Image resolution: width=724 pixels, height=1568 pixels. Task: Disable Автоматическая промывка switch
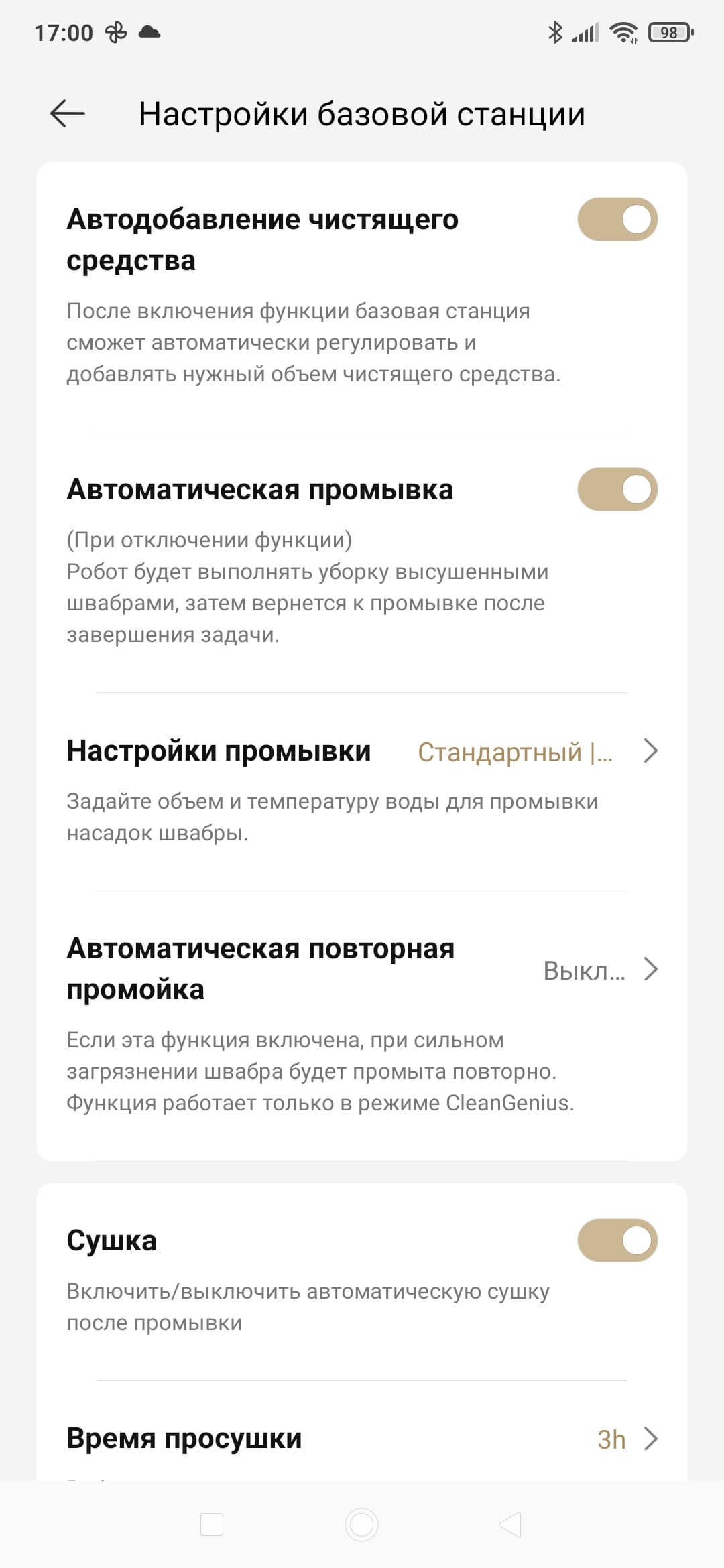[617, 489]
